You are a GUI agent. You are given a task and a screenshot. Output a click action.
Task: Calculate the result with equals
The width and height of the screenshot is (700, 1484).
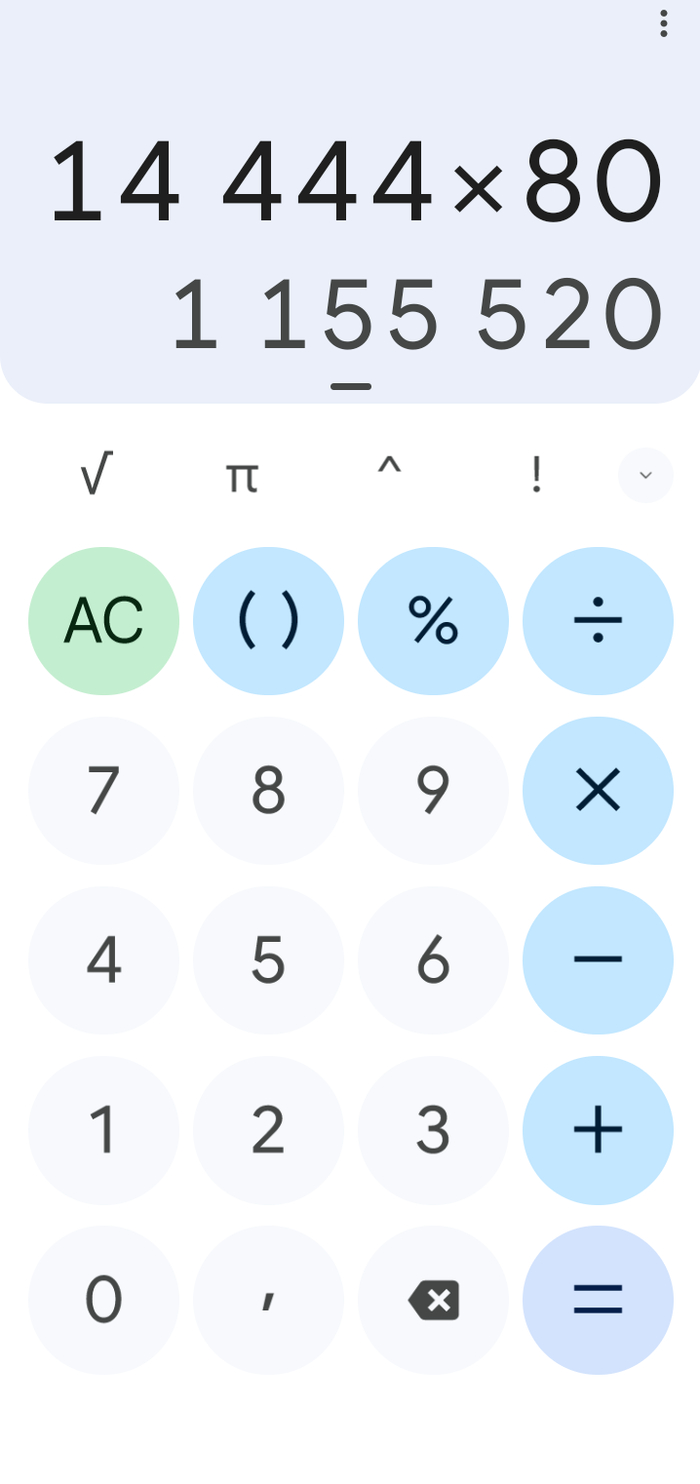pyautogui.click(x=598, y=1300)
